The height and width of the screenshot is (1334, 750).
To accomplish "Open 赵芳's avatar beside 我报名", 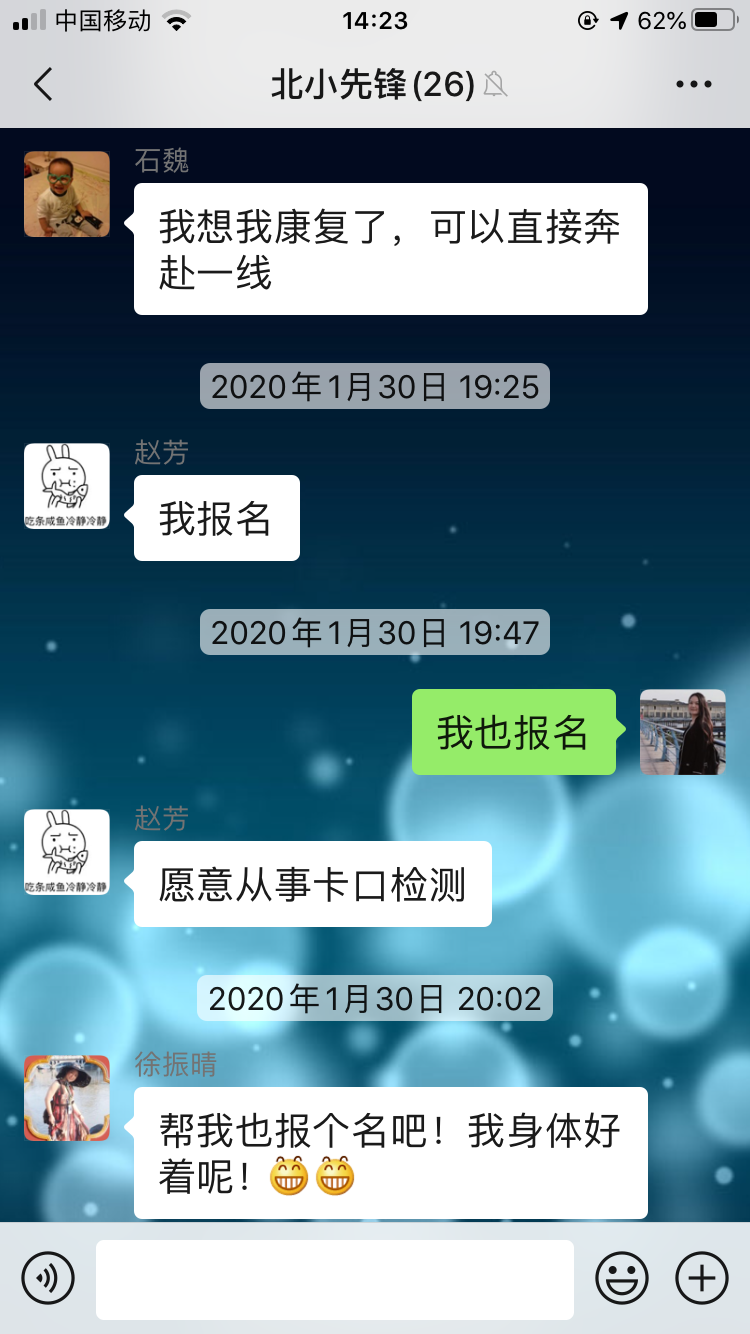I will [67, 486].
